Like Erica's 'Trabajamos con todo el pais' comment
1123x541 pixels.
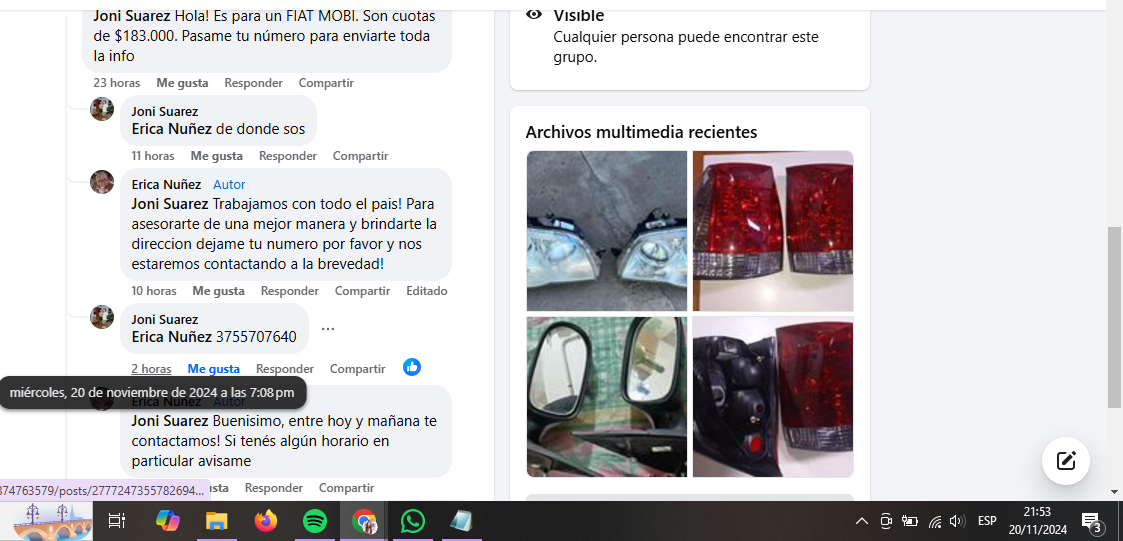click(218, 291)
